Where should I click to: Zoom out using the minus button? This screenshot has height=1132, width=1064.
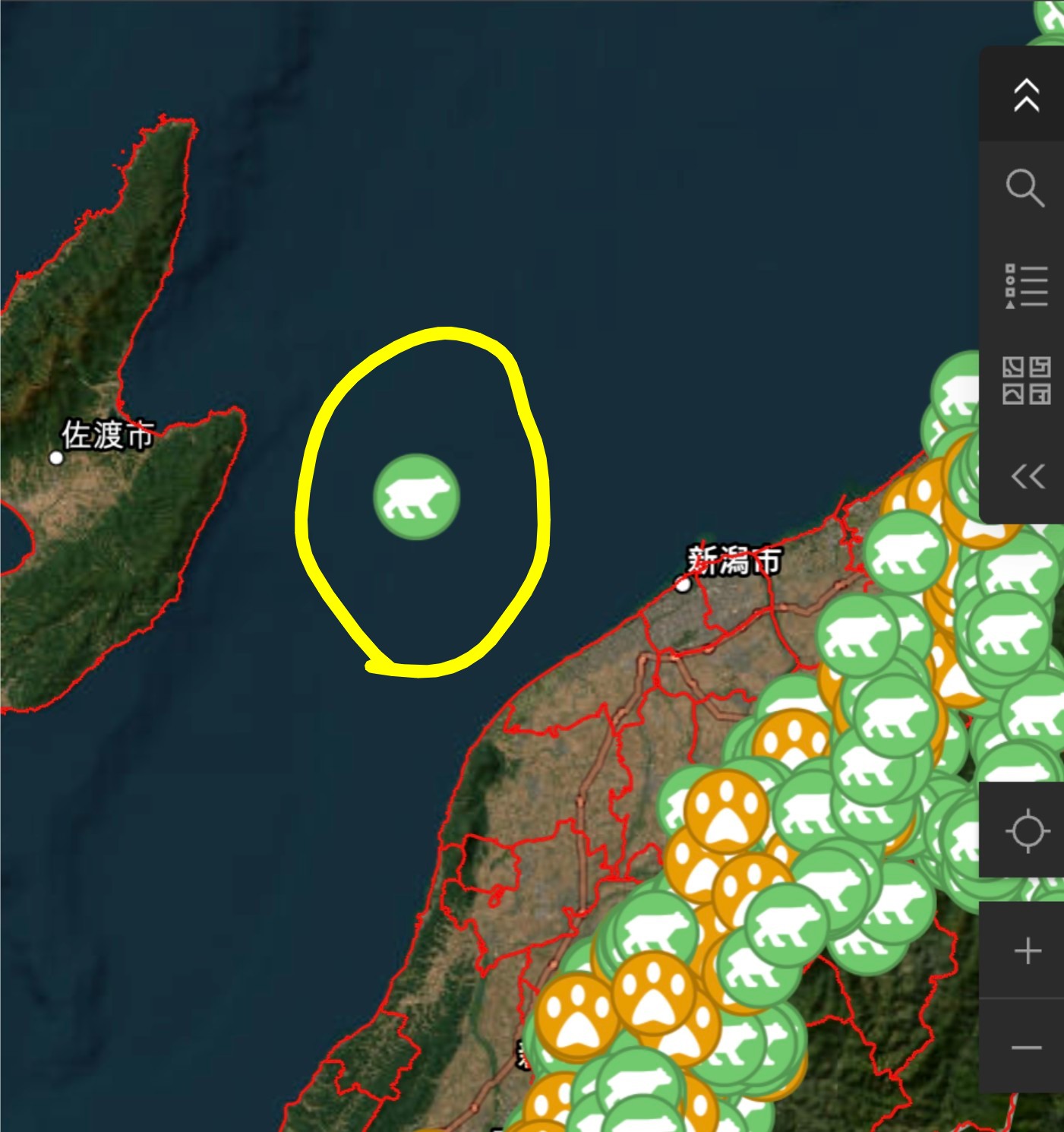click(x=1028, y=1048)
